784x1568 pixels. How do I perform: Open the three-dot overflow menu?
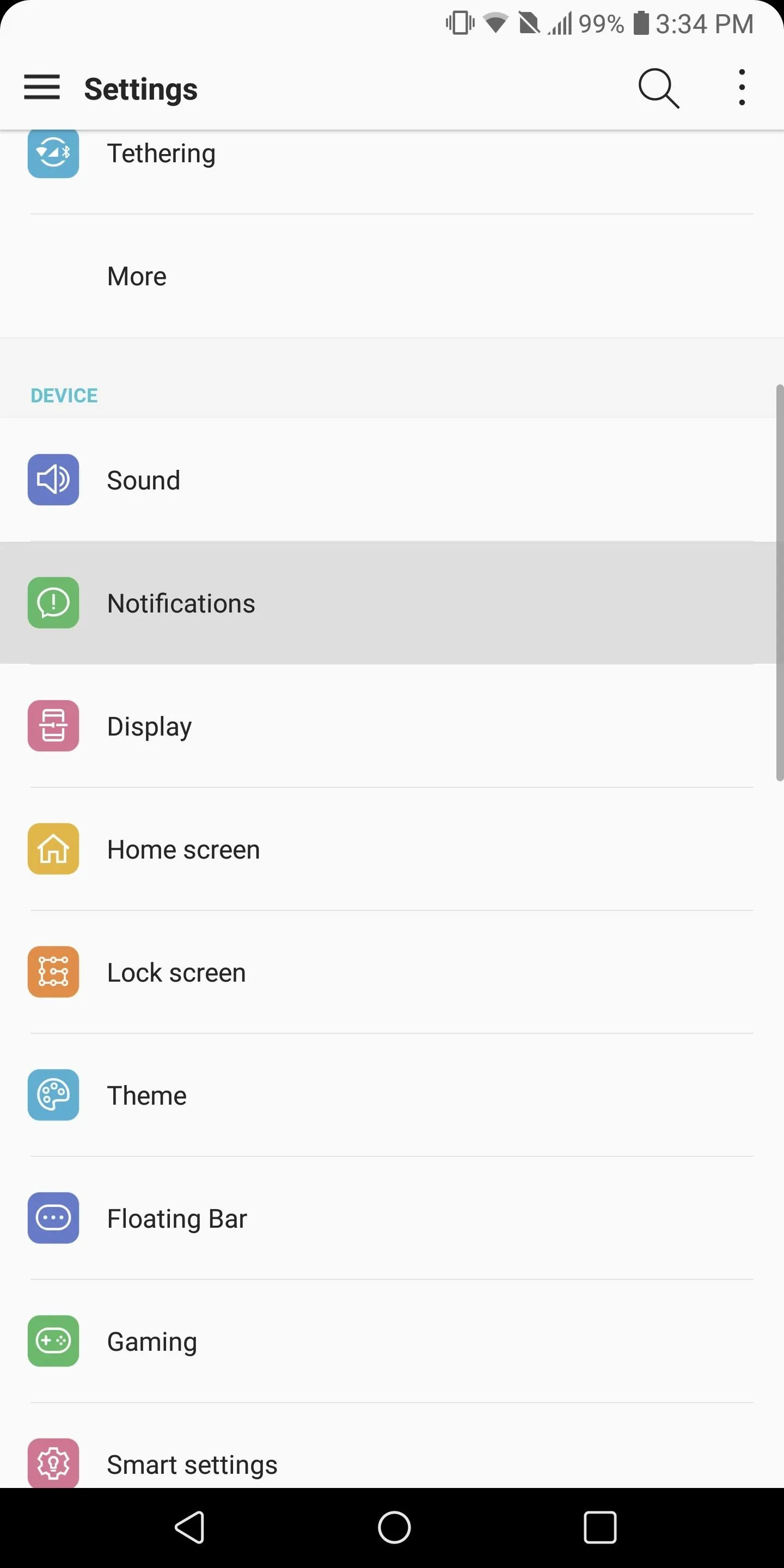742,88
